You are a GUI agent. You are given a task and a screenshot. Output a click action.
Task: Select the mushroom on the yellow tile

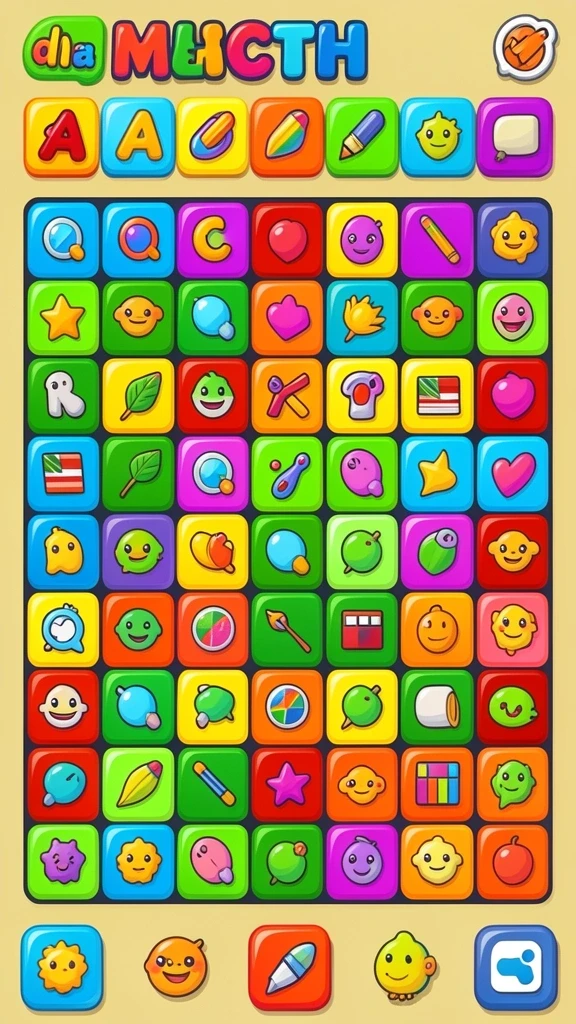362,396
